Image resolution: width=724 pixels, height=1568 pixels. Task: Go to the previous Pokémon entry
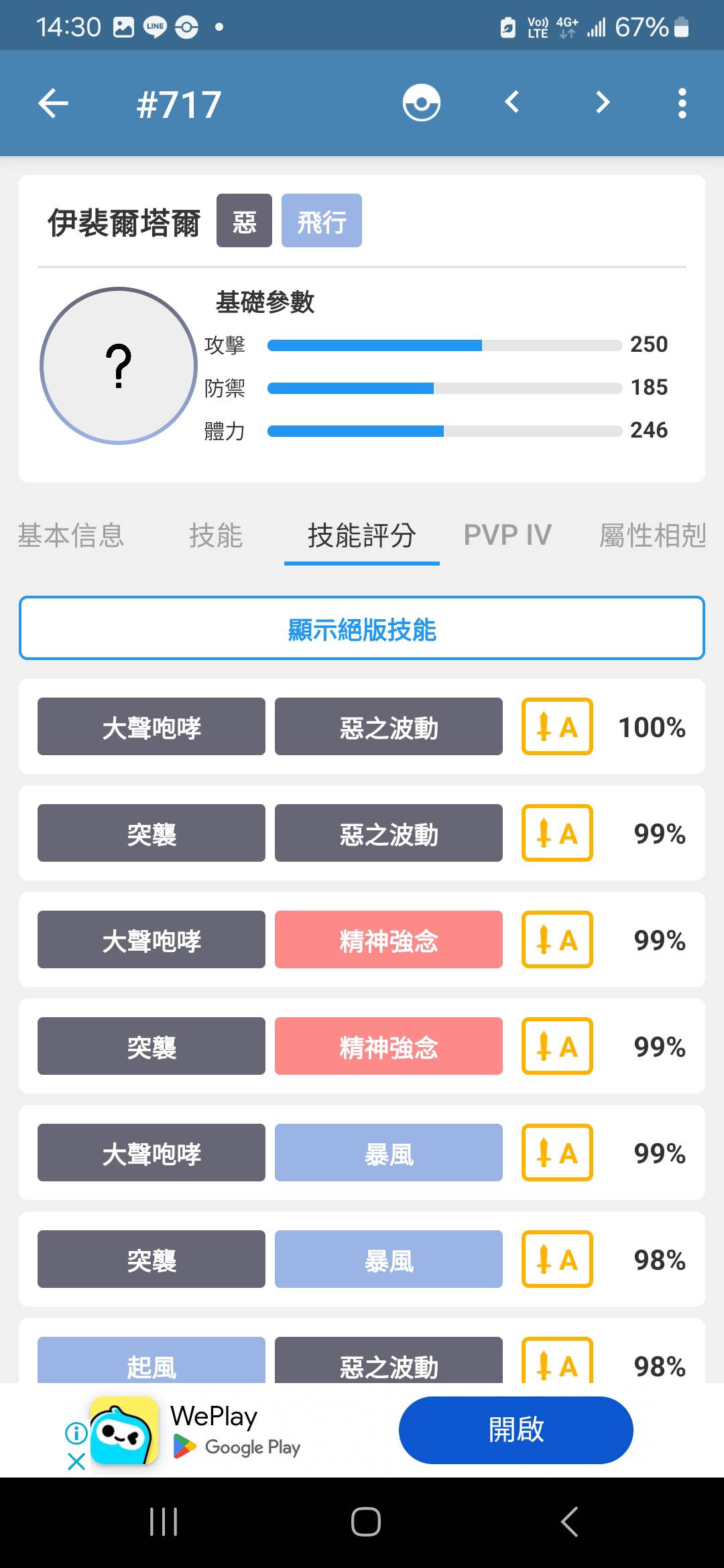tap(512, 103)
